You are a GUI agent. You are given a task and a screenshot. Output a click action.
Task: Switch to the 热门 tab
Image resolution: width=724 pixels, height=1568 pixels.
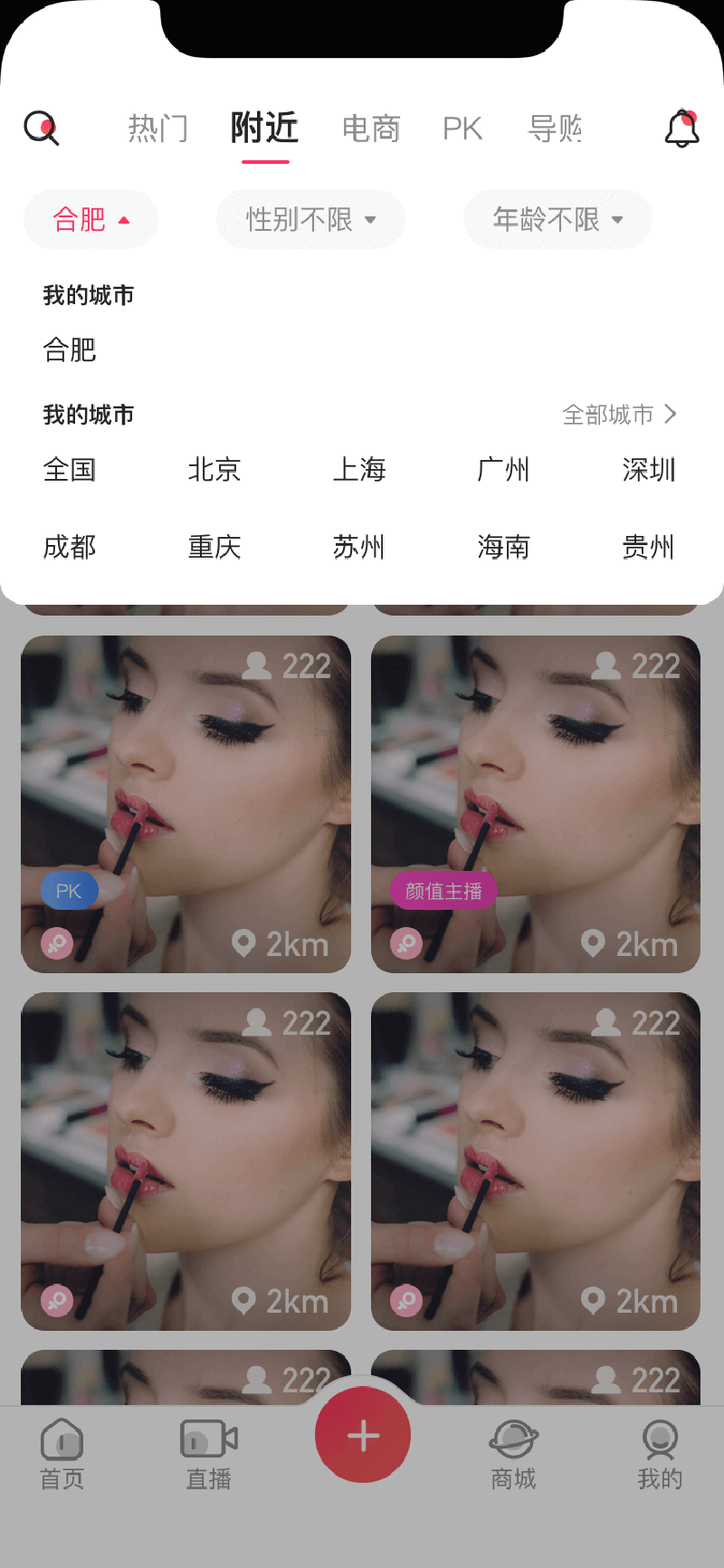tap(157, 129)
